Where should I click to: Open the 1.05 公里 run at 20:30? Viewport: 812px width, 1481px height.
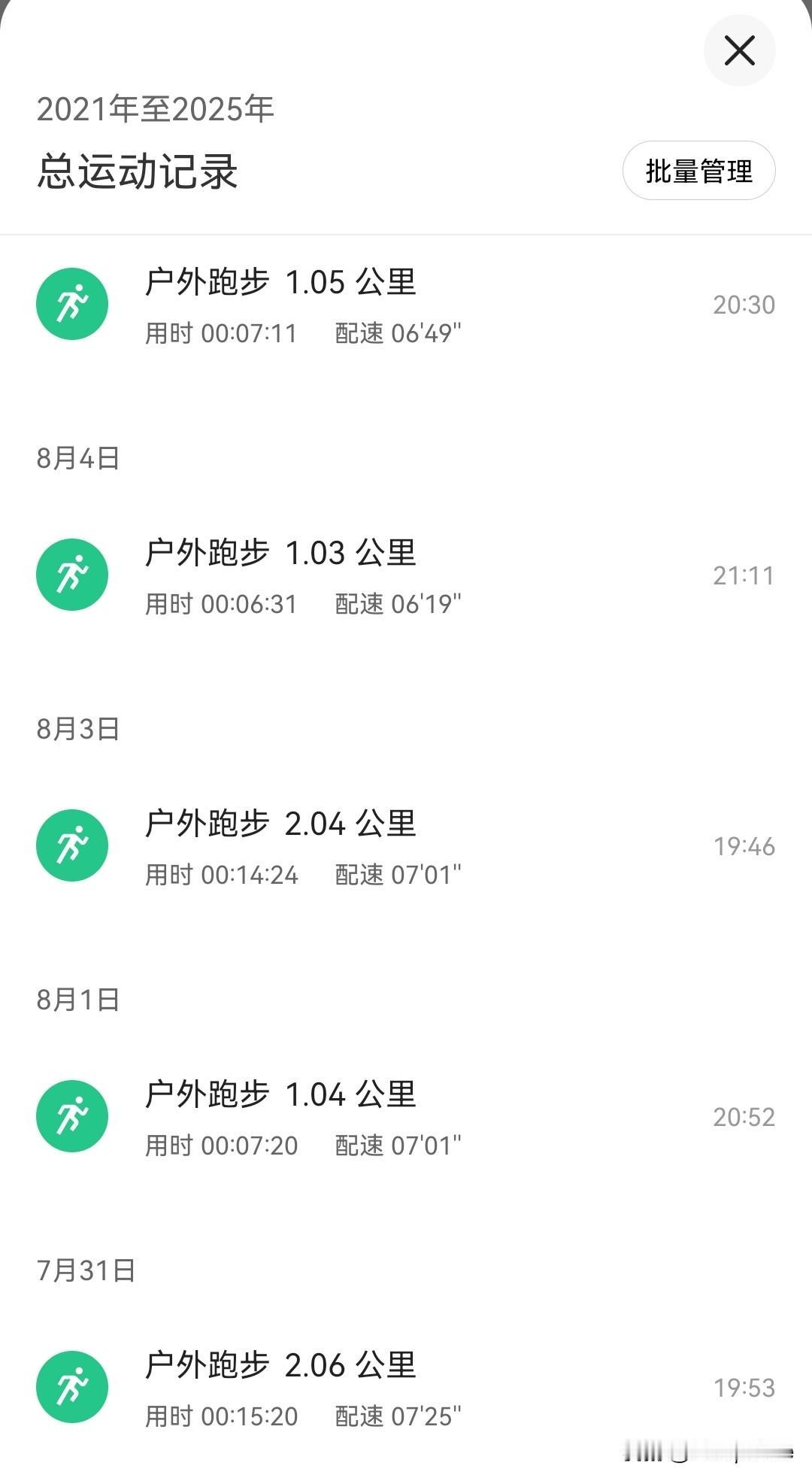[406, 305]
